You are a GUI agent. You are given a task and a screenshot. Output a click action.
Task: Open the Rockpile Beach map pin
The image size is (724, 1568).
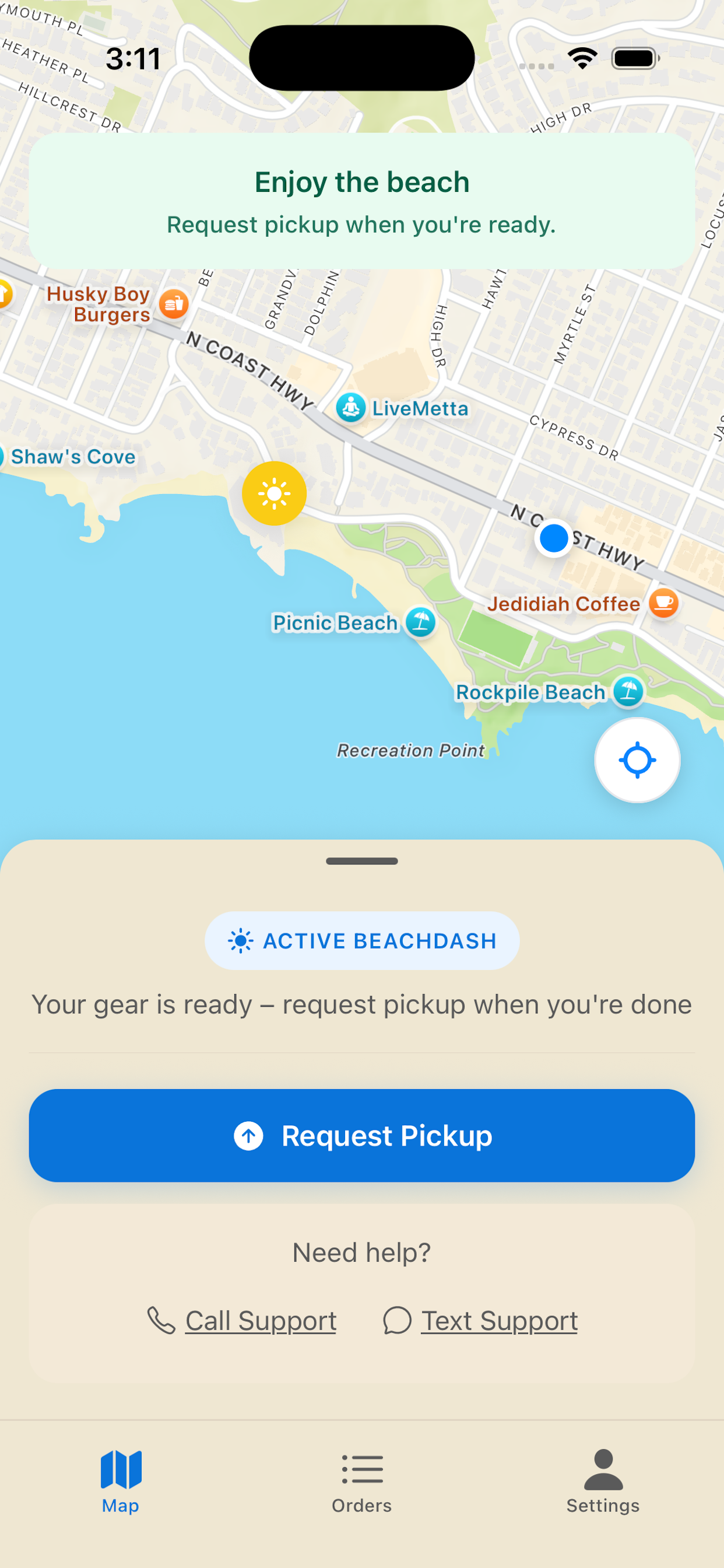click(628, 691)
